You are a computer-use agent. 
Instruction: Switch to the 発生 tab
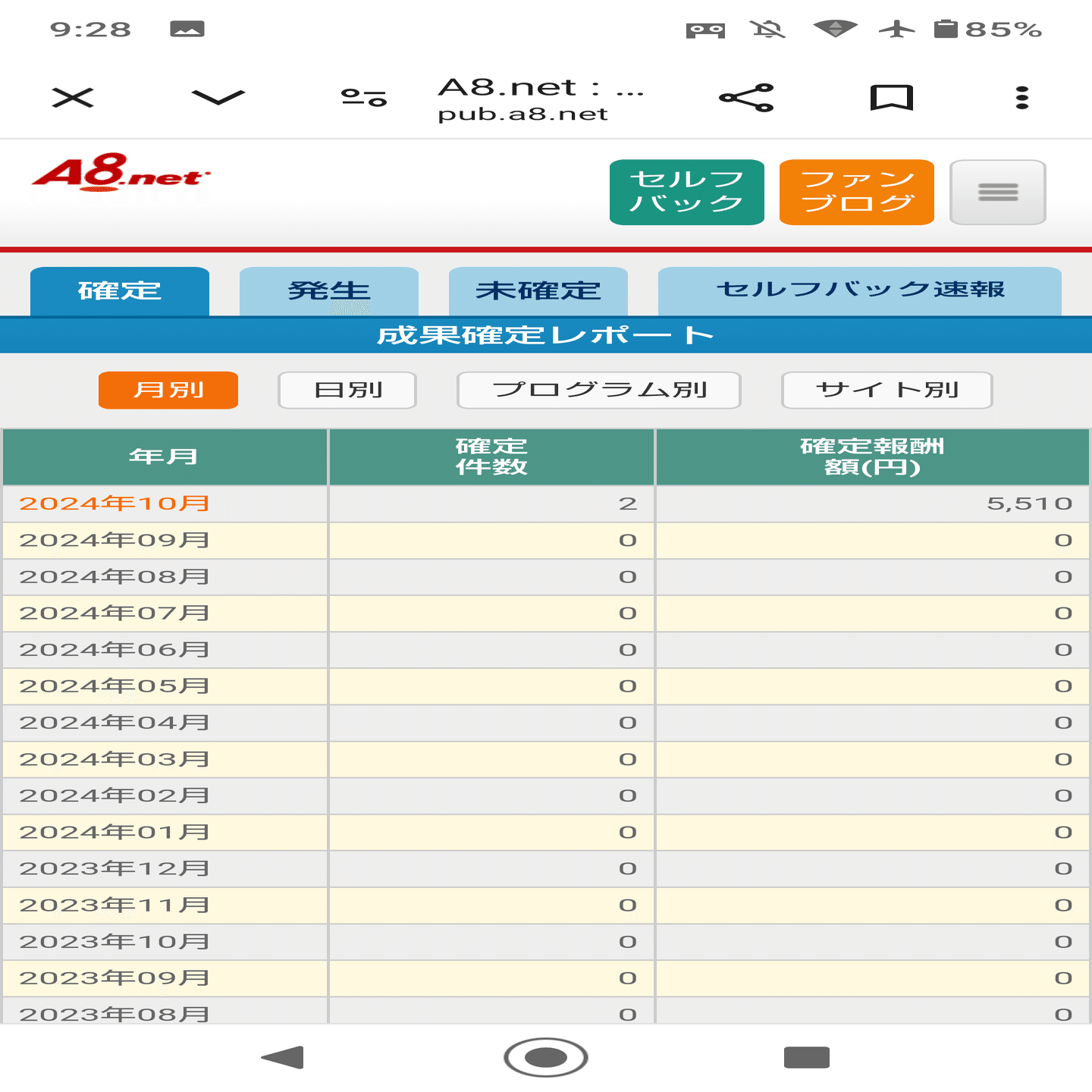328,291
